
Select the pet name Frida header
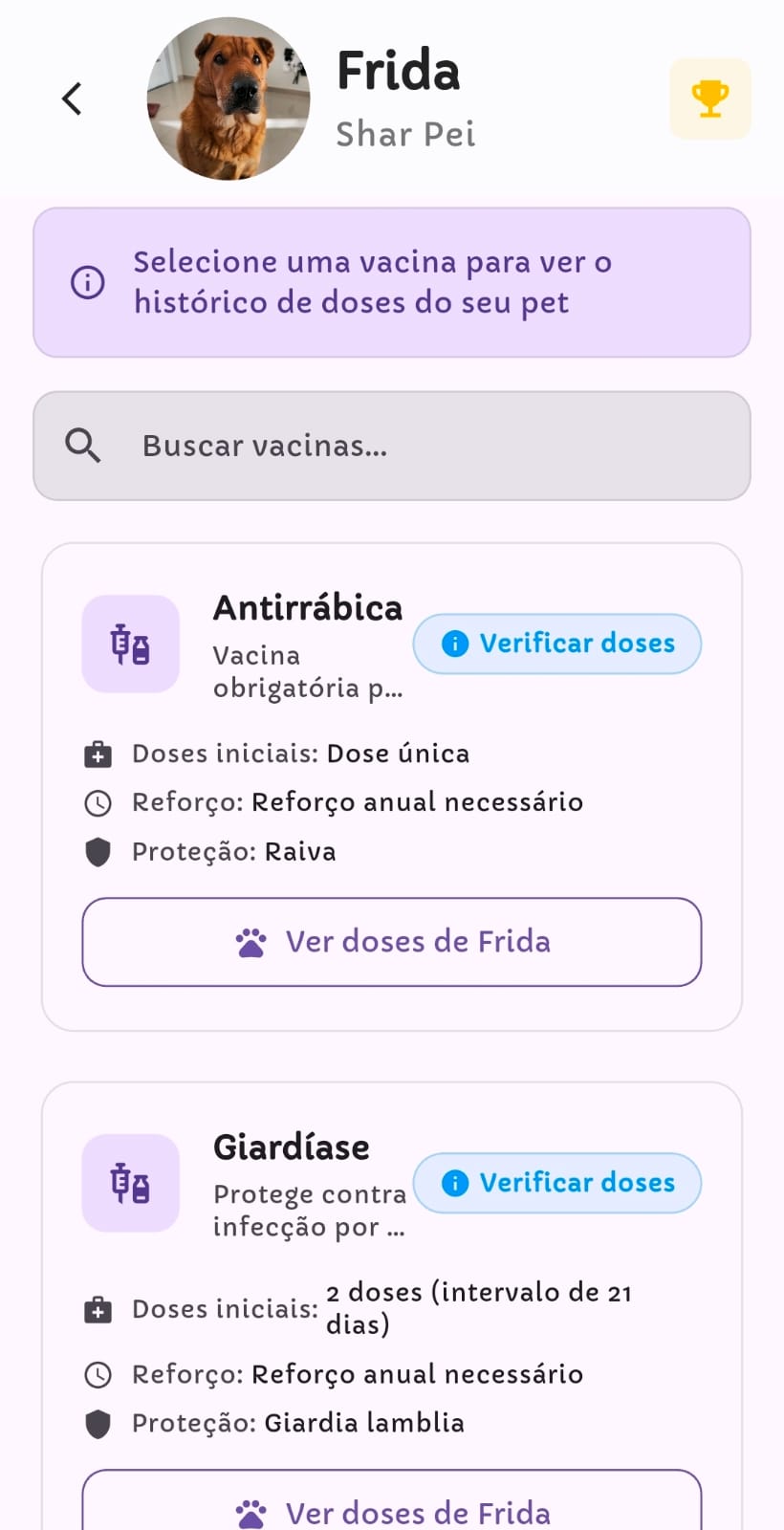pyautogui.click(x=398, y=71)
